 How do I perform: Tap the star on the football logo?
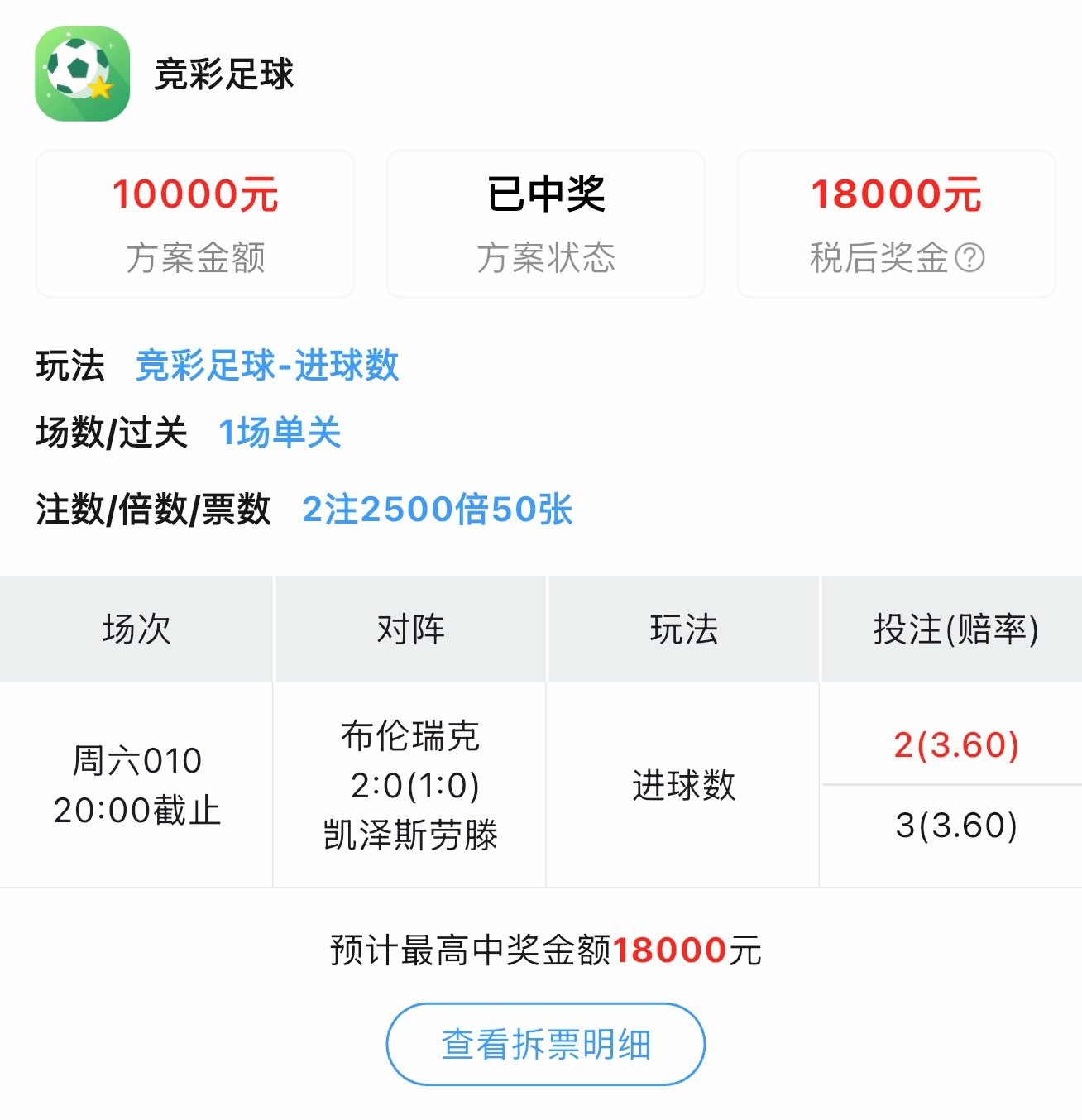click(x=103, y=89)
